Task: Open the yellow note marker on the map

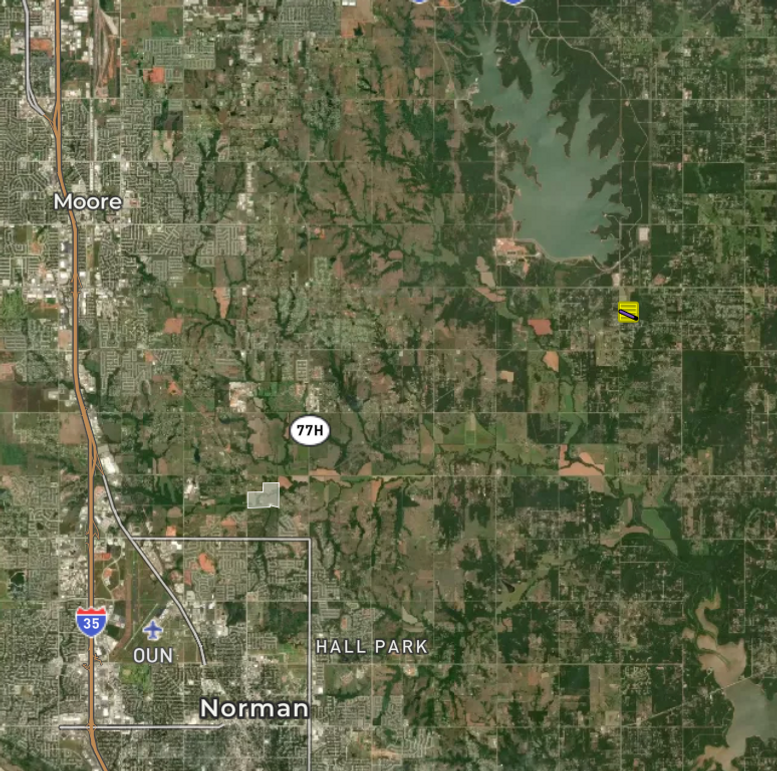Action: 628,313
